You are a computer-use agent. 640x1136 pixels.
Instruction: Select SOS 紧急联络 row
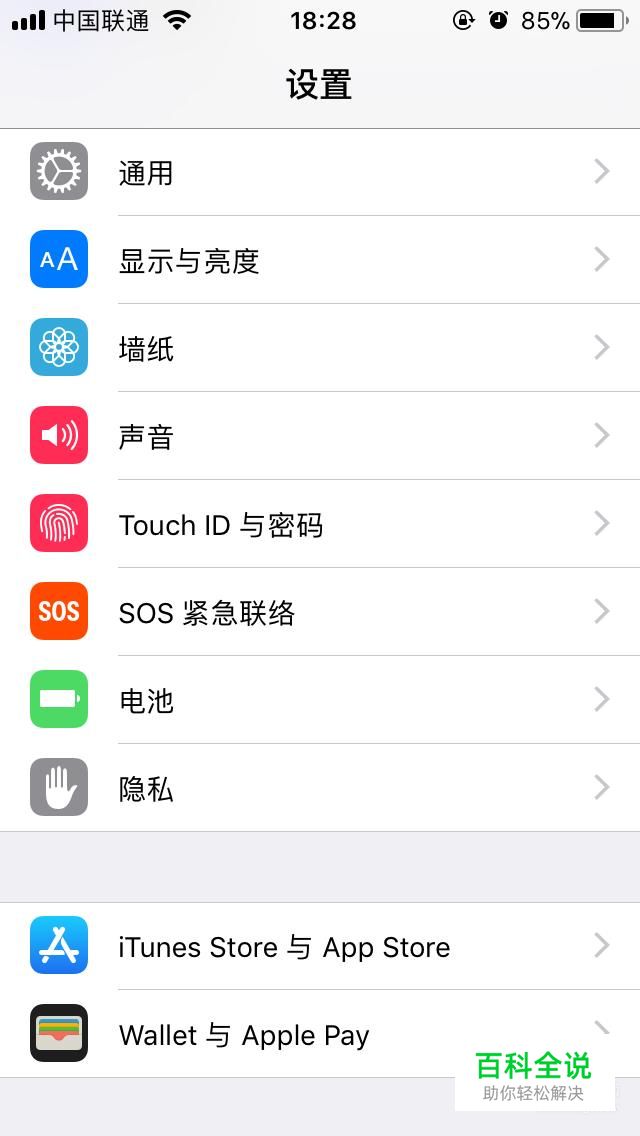320,612
